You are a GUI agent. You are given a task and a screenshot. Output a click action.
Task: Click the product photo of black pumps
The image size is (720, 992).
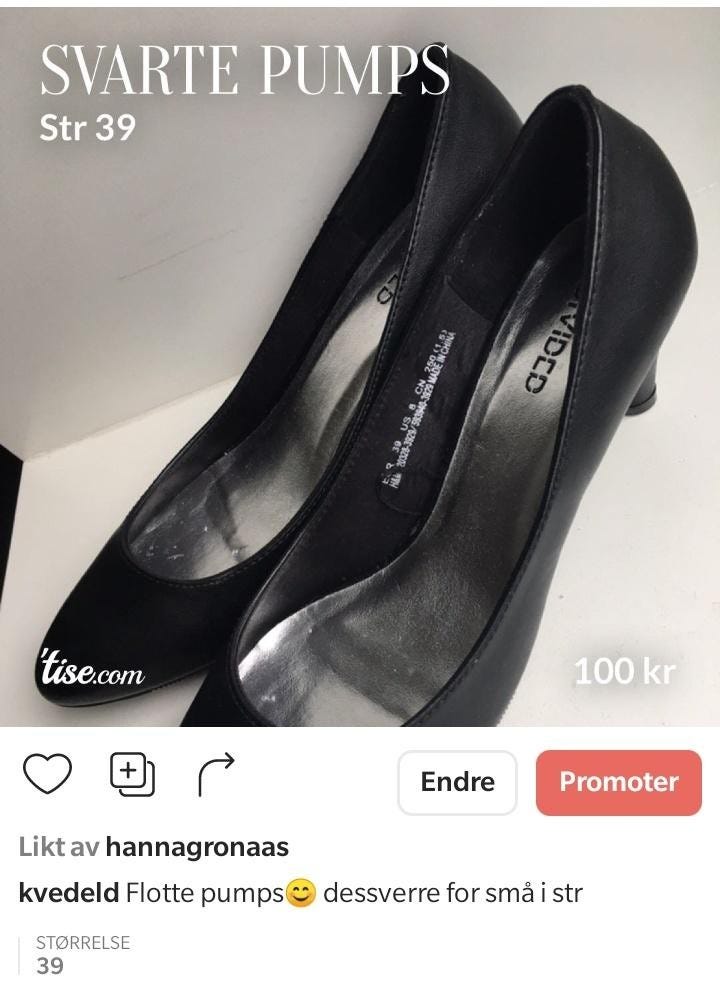point(360,370)
